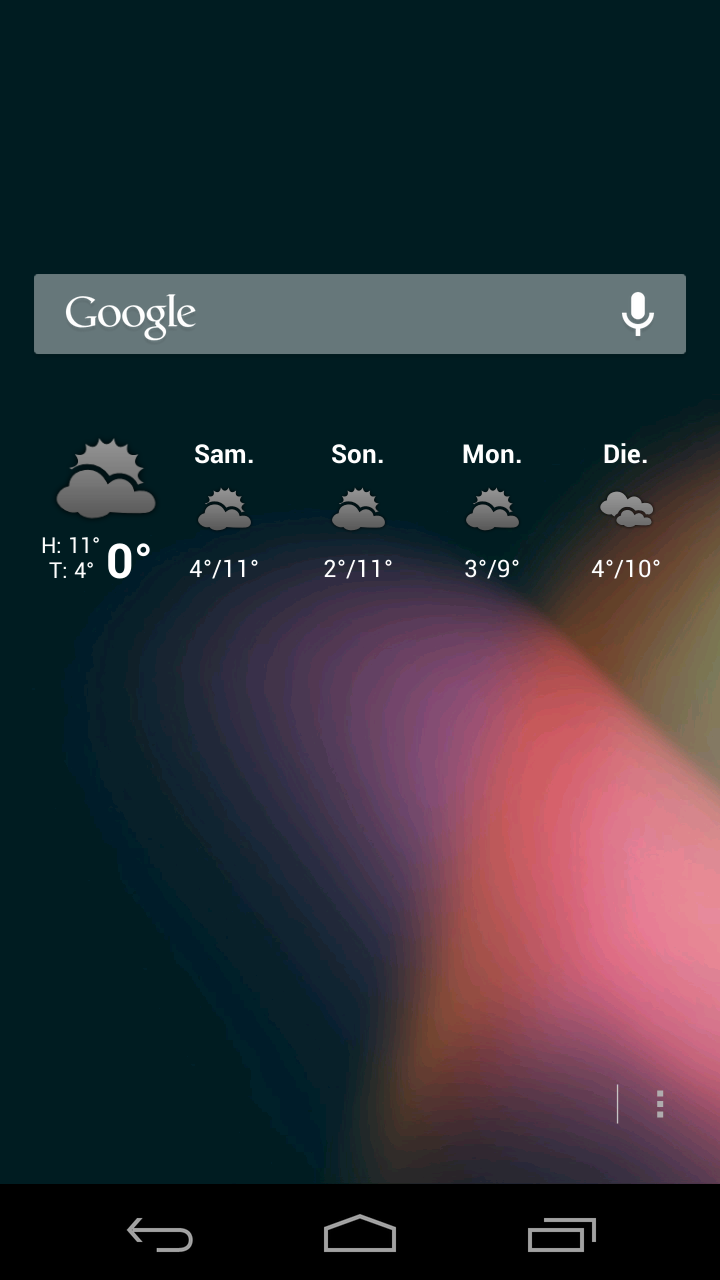720x1280 pixels.
Task: Open the Die. forecast day
Action: [x=626, y=511]
